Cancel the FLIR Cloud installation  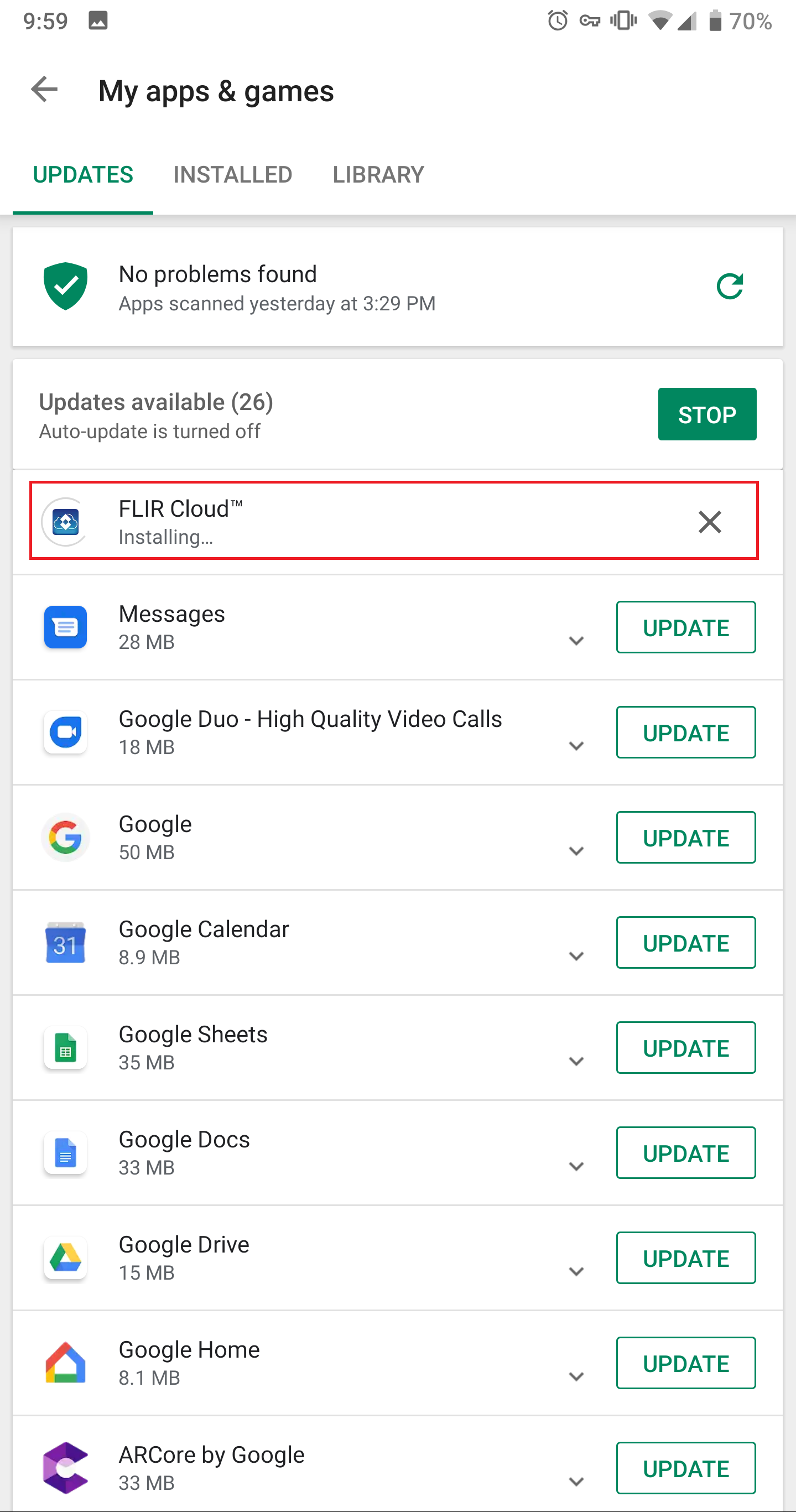point(709,521)
